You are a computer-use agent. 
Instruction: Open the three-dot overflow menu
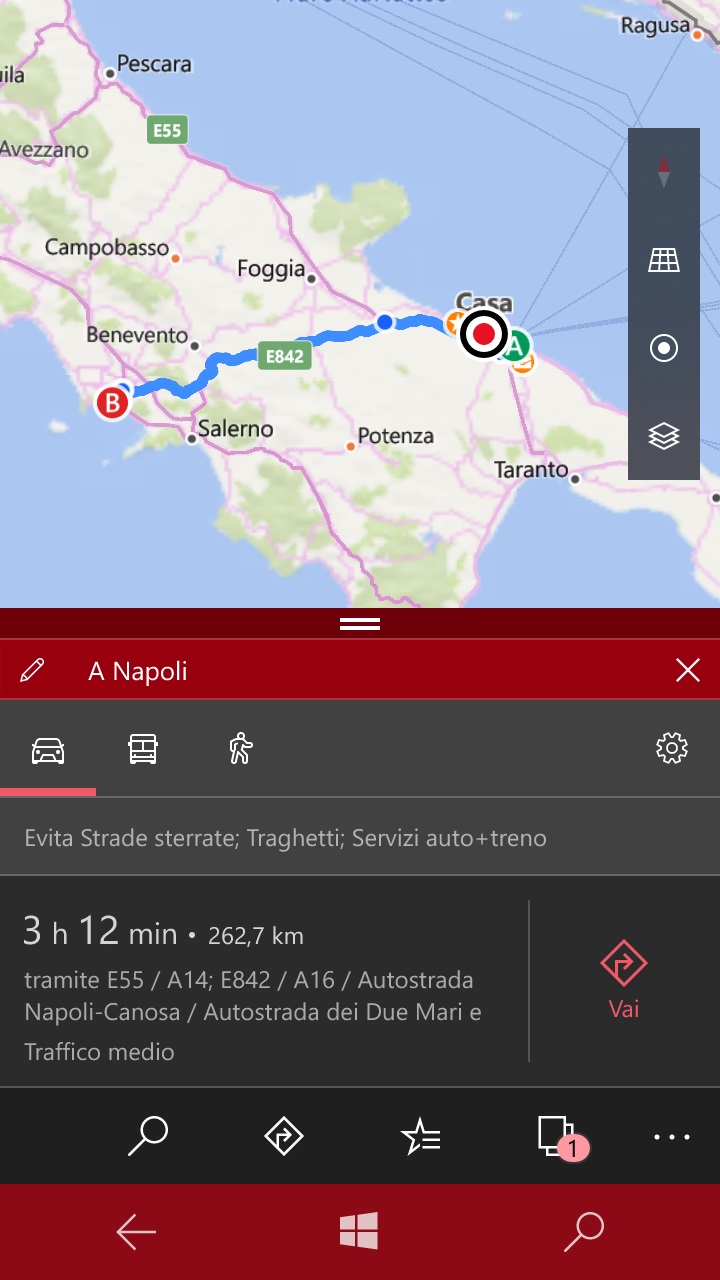tap(672, 1137)
